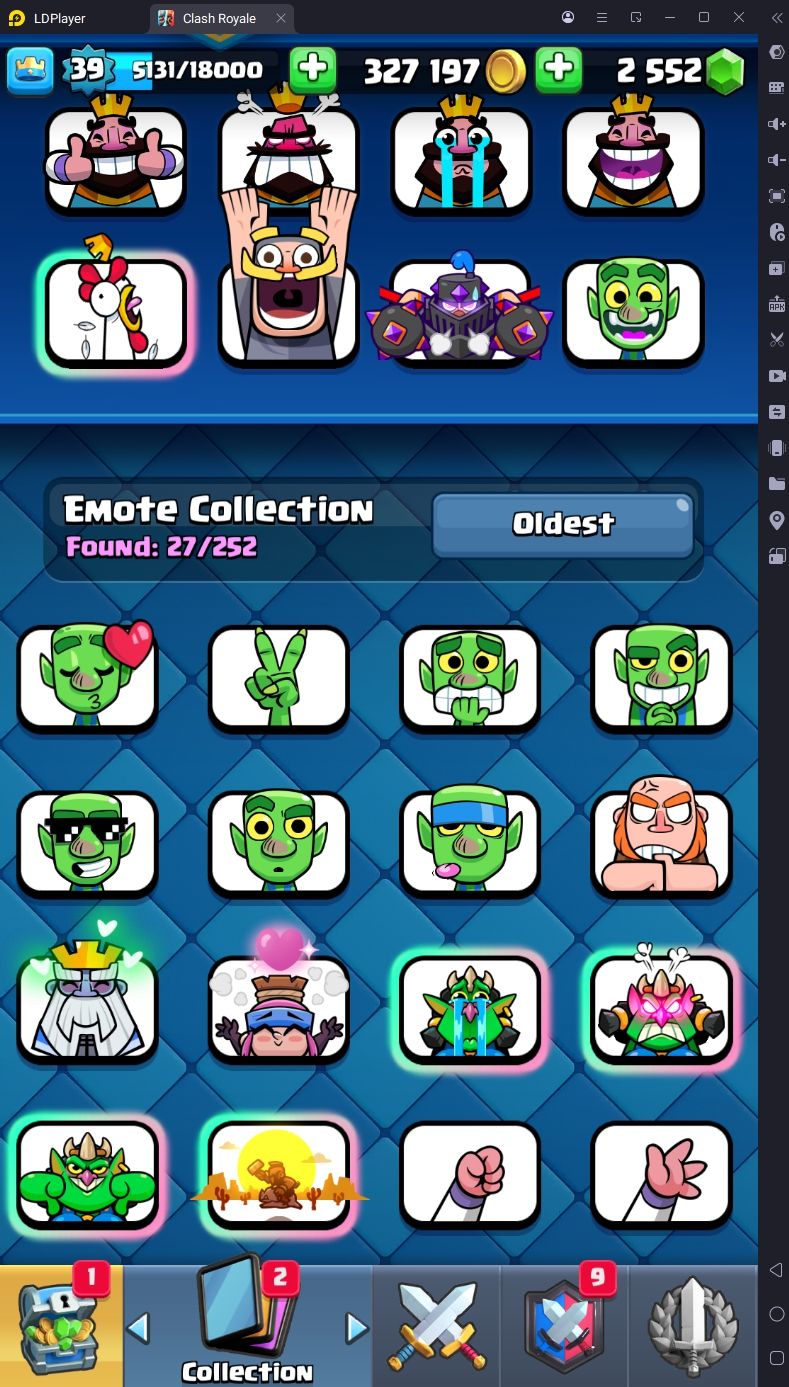Image resolution: width=789 pixels, height=1387 pixels.
Task: Open the waving hand emote
Action: 661,1174
